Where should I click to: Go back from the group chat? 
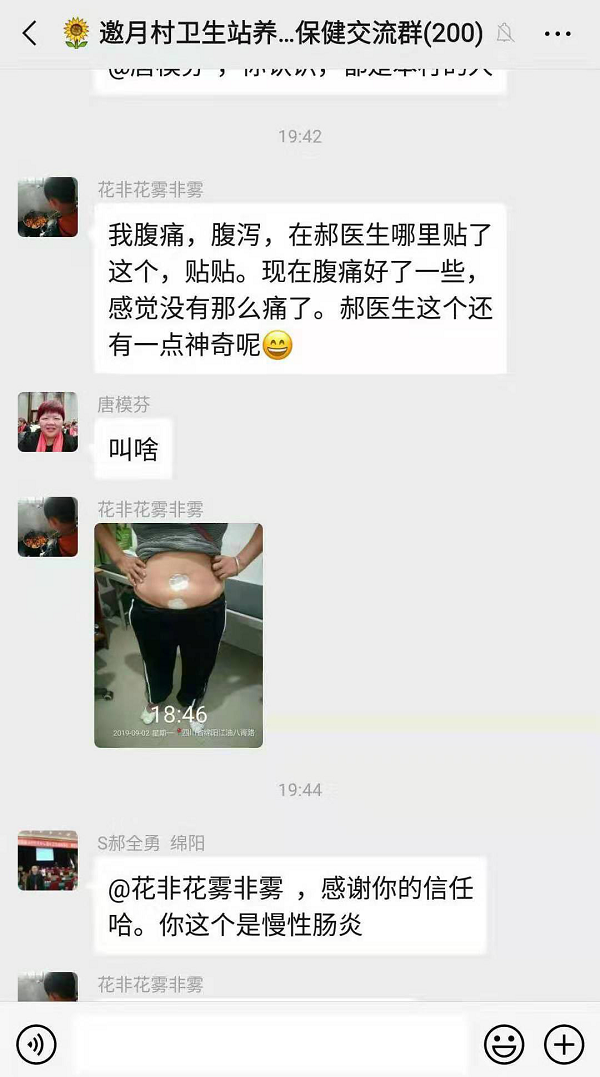[29, 33]
